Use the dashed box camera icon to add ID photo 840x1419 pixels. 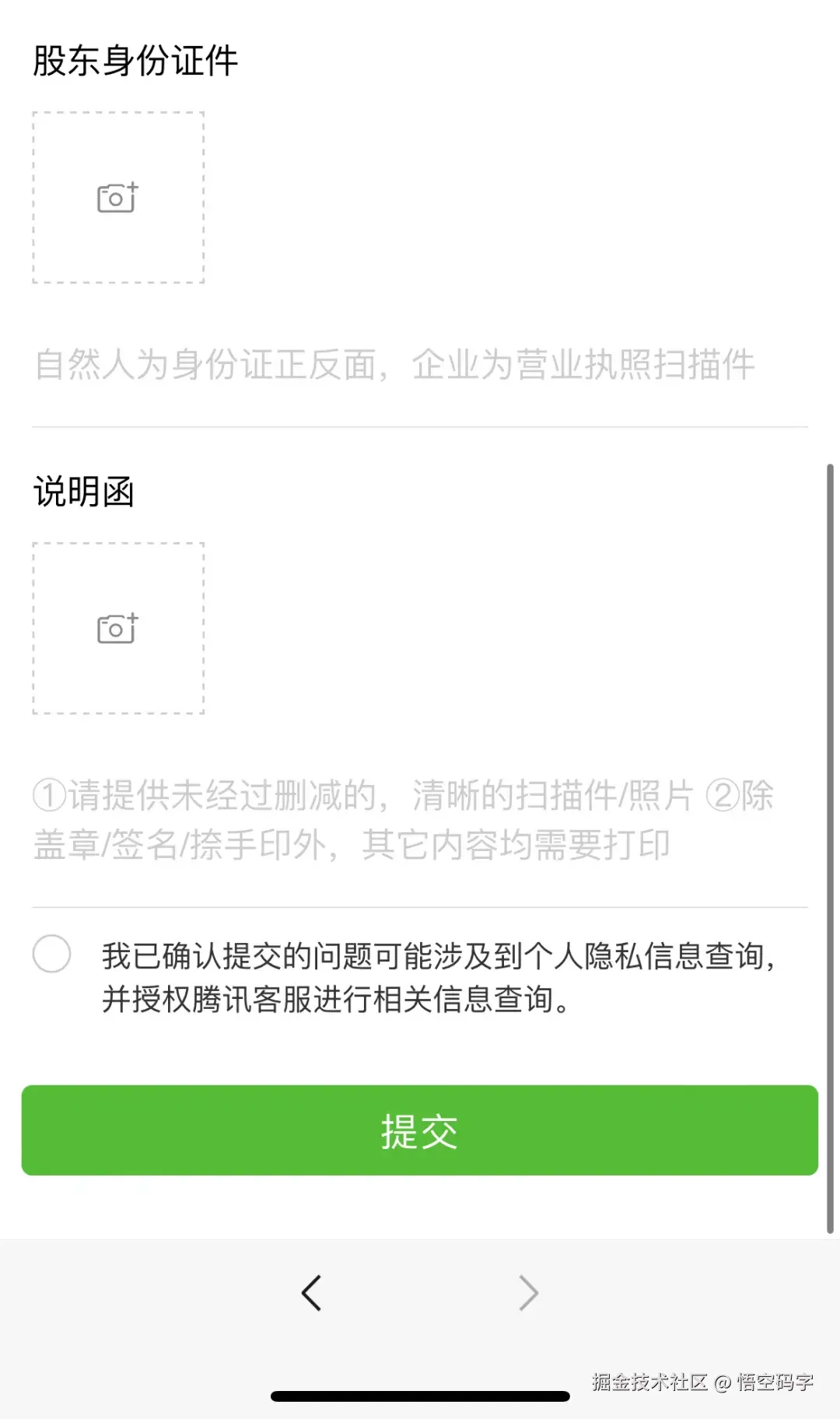(117, 197)
